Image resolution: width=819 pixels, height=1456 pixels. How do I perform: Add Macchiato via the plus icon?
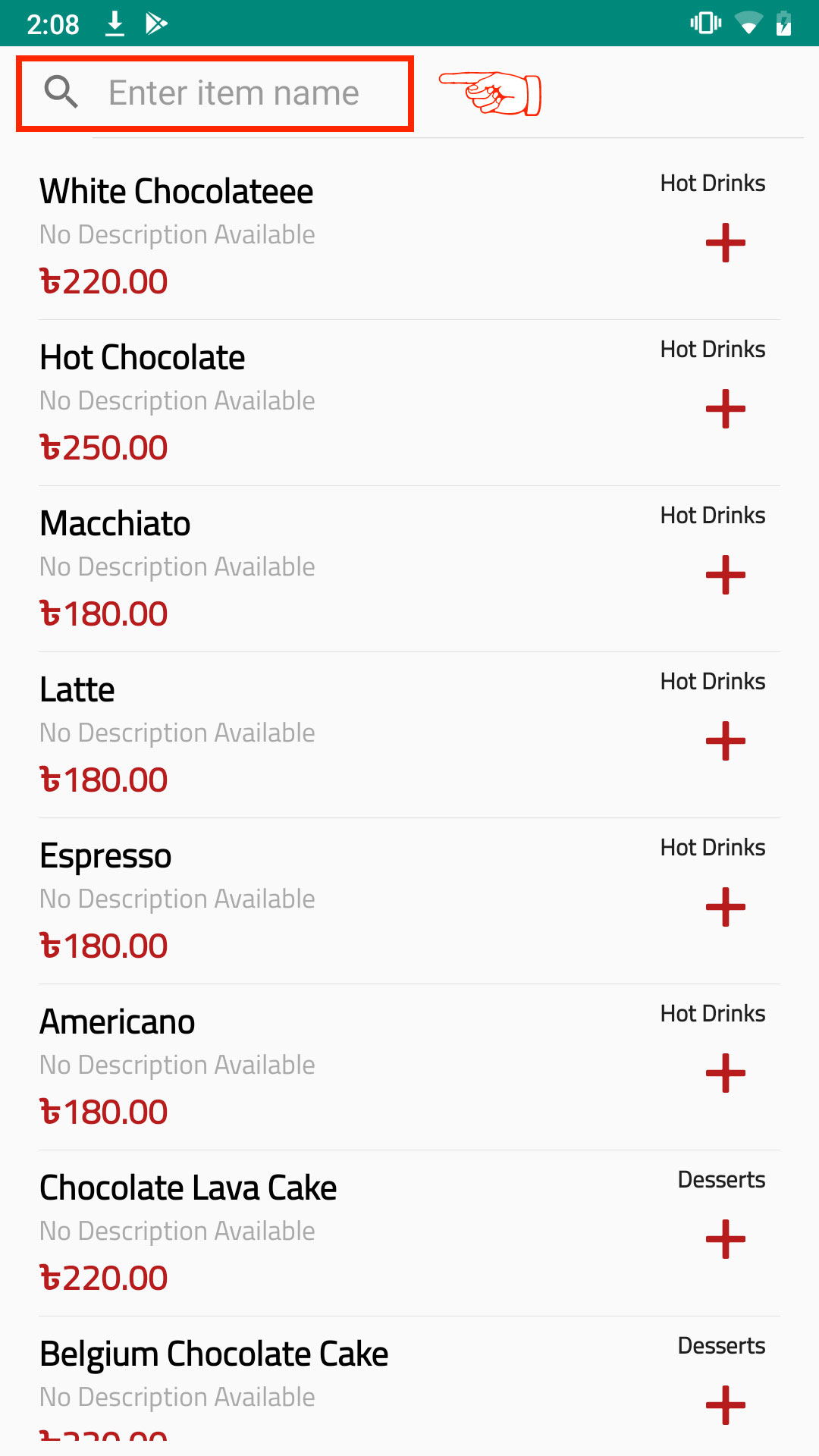[x=726, y=575]
